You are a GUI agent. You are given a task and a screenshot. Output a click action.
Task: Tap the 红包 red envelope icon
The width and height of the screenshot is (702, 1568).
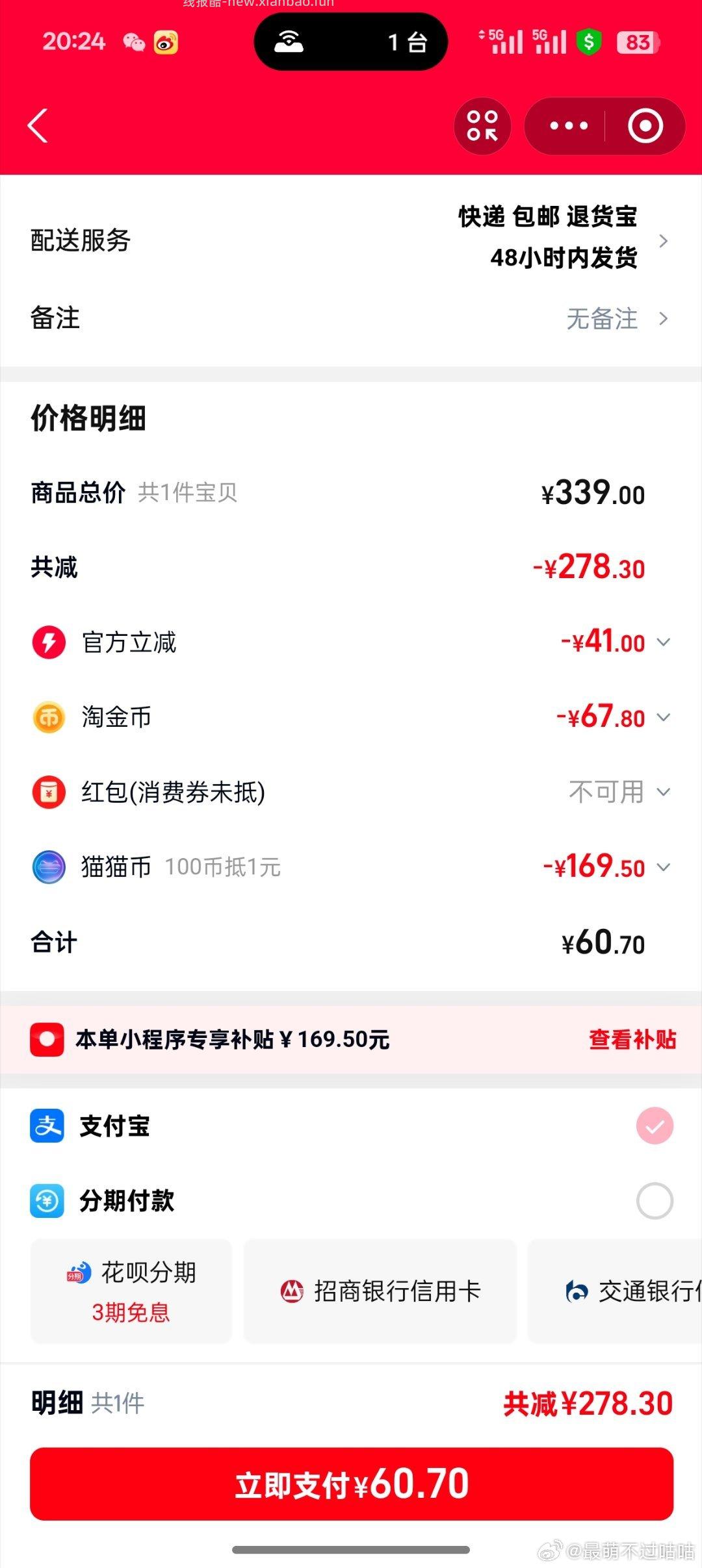47,791
